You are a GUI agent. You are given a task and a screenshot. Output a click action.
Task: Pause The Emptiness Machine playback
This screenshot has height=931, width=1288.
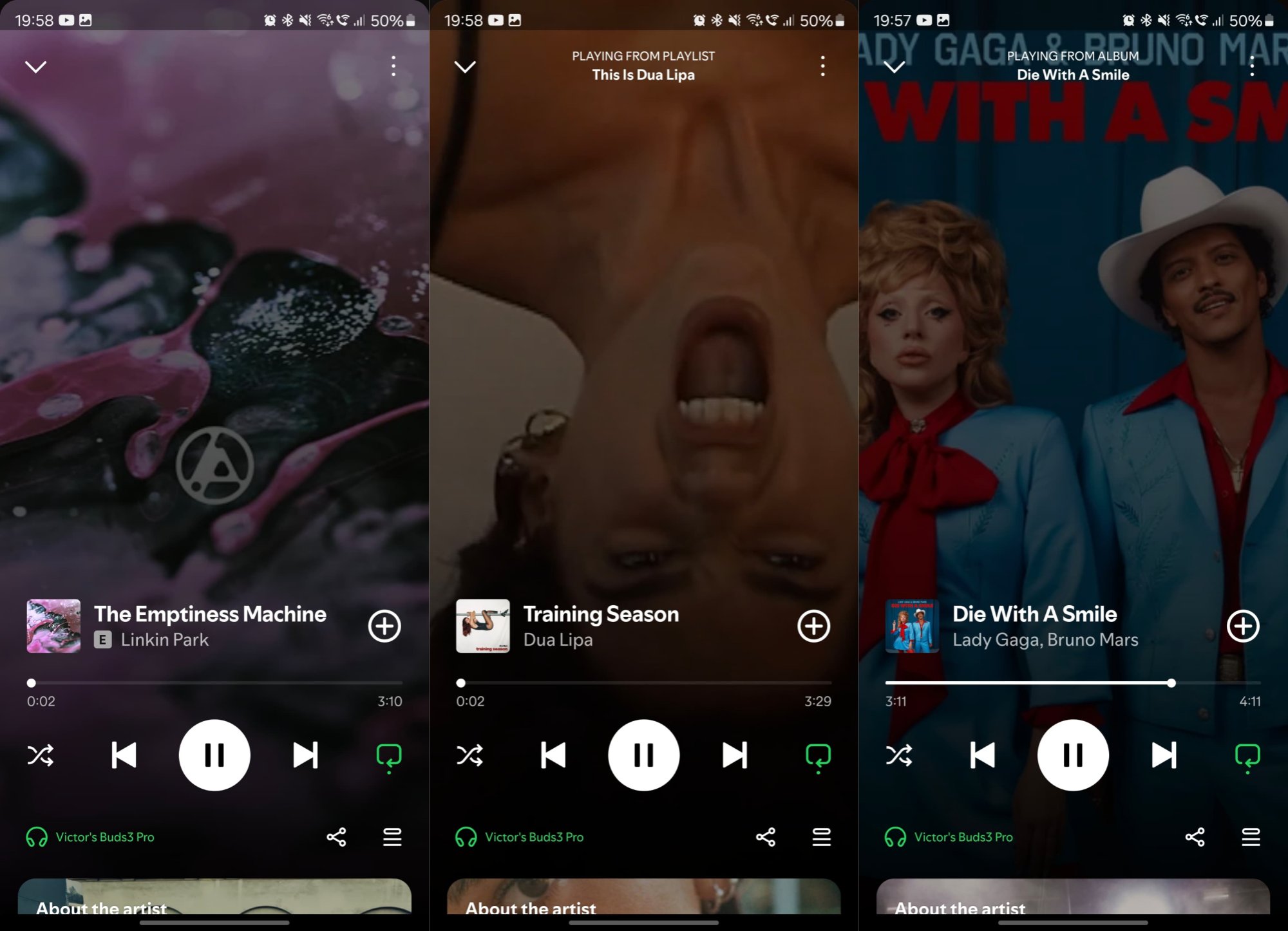(214, 755)
